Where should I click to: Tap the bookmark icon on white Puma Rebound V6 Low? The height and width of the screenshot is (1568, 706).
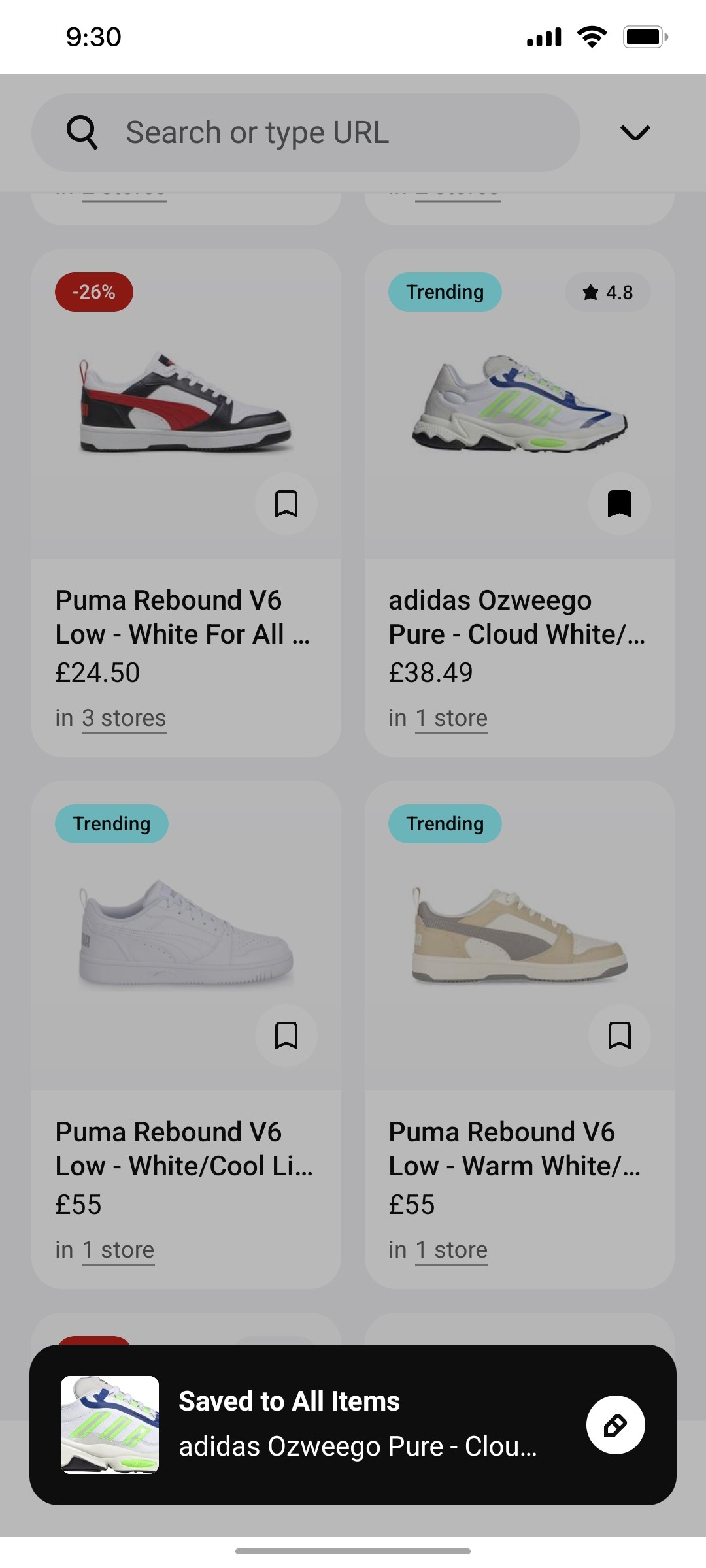point(286,1035)
